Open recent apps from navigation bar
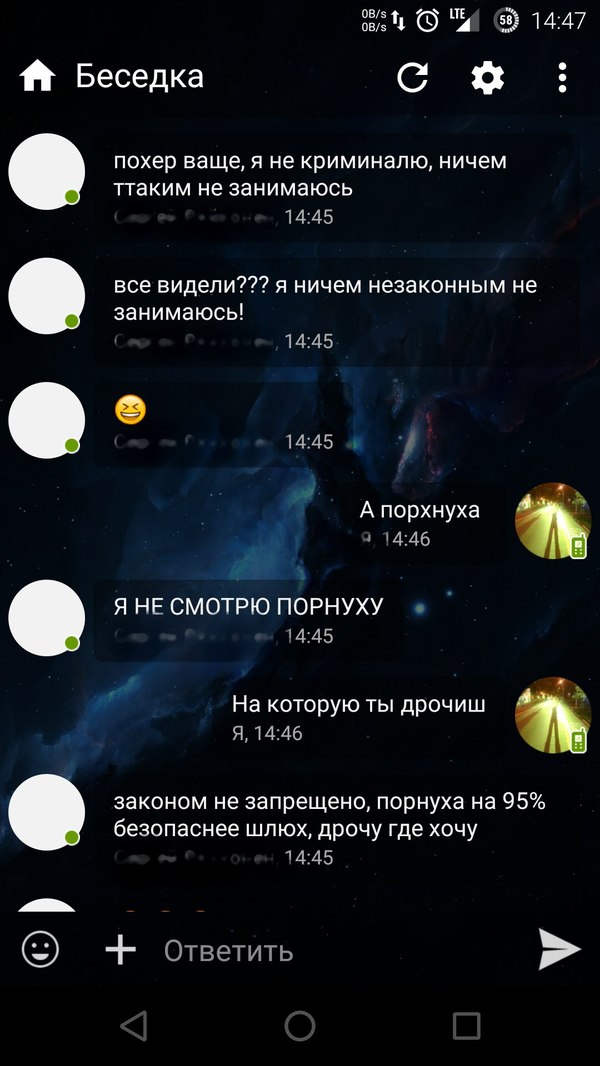 (x=466, y=1025)
